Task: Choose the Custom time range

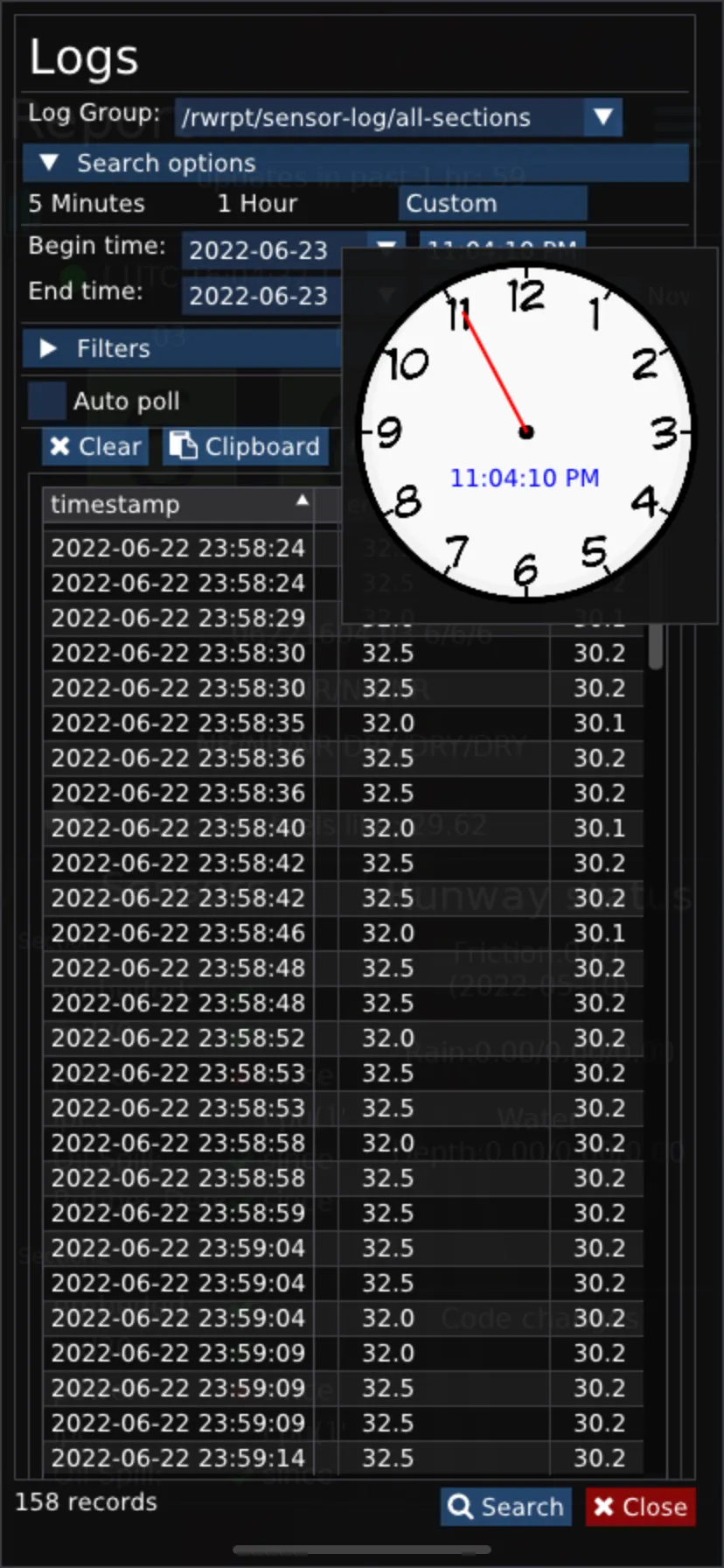Action: click(491, 204)
